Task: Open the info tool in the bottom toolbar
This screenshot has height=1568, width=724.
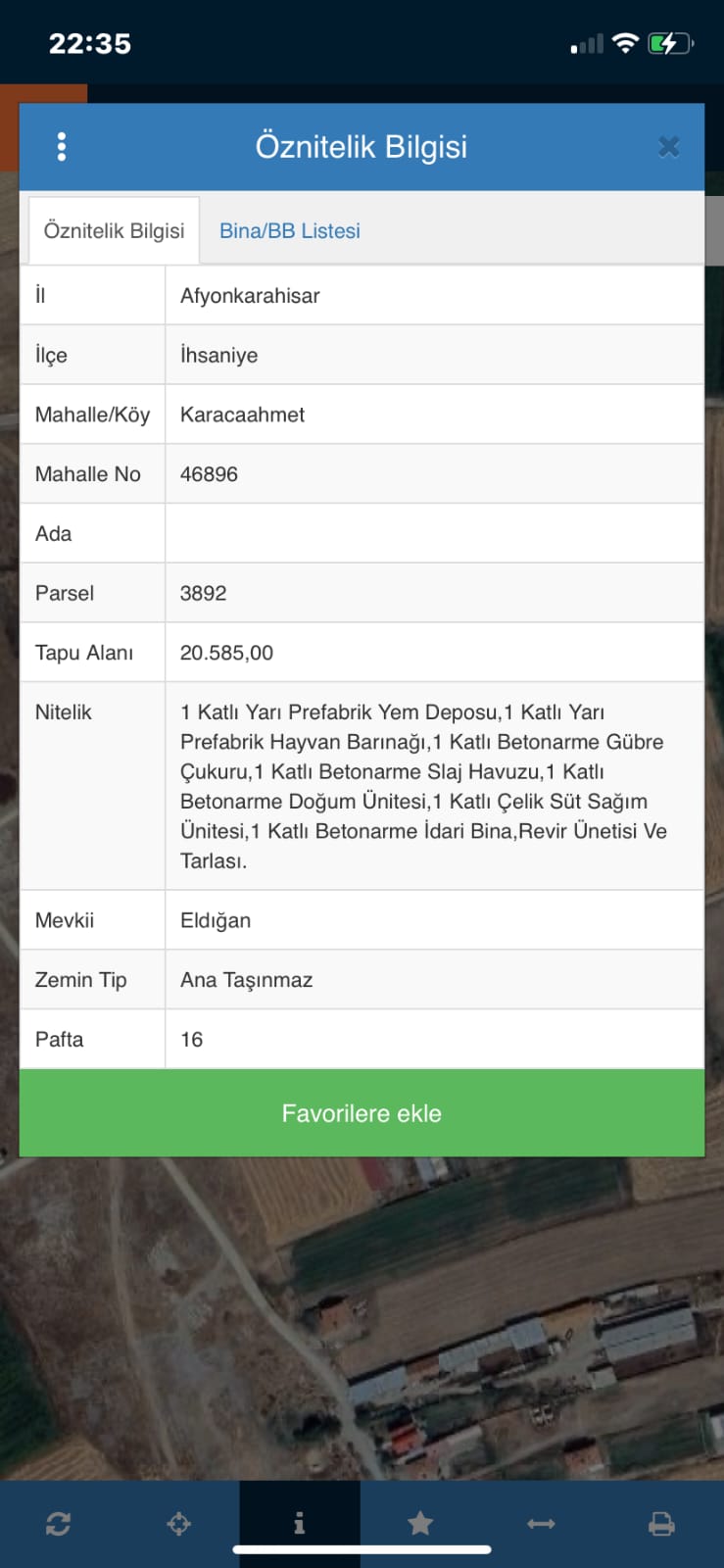Action: pos(300,1523)
